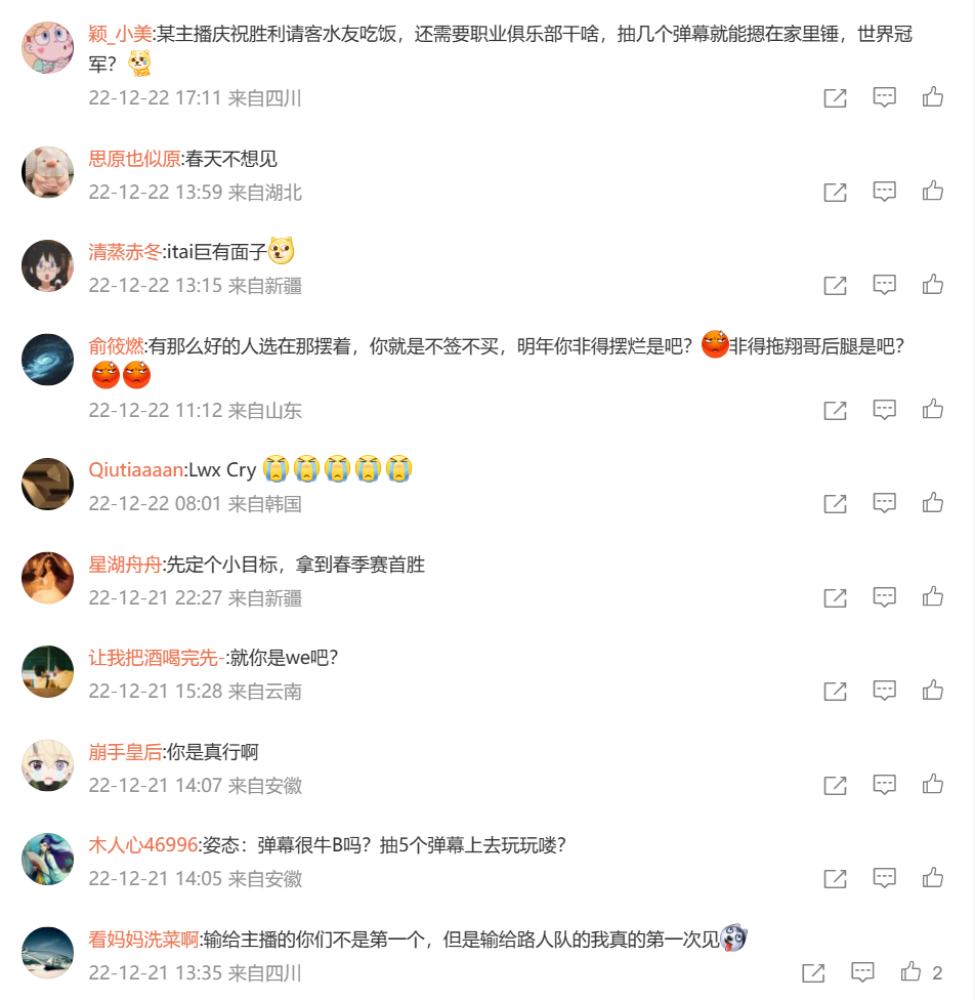This screenshot has width=975, height=1000.
Task: Like 看妈妈洗菜啊's comment with 2 likes
Action: tap(911, 972)
